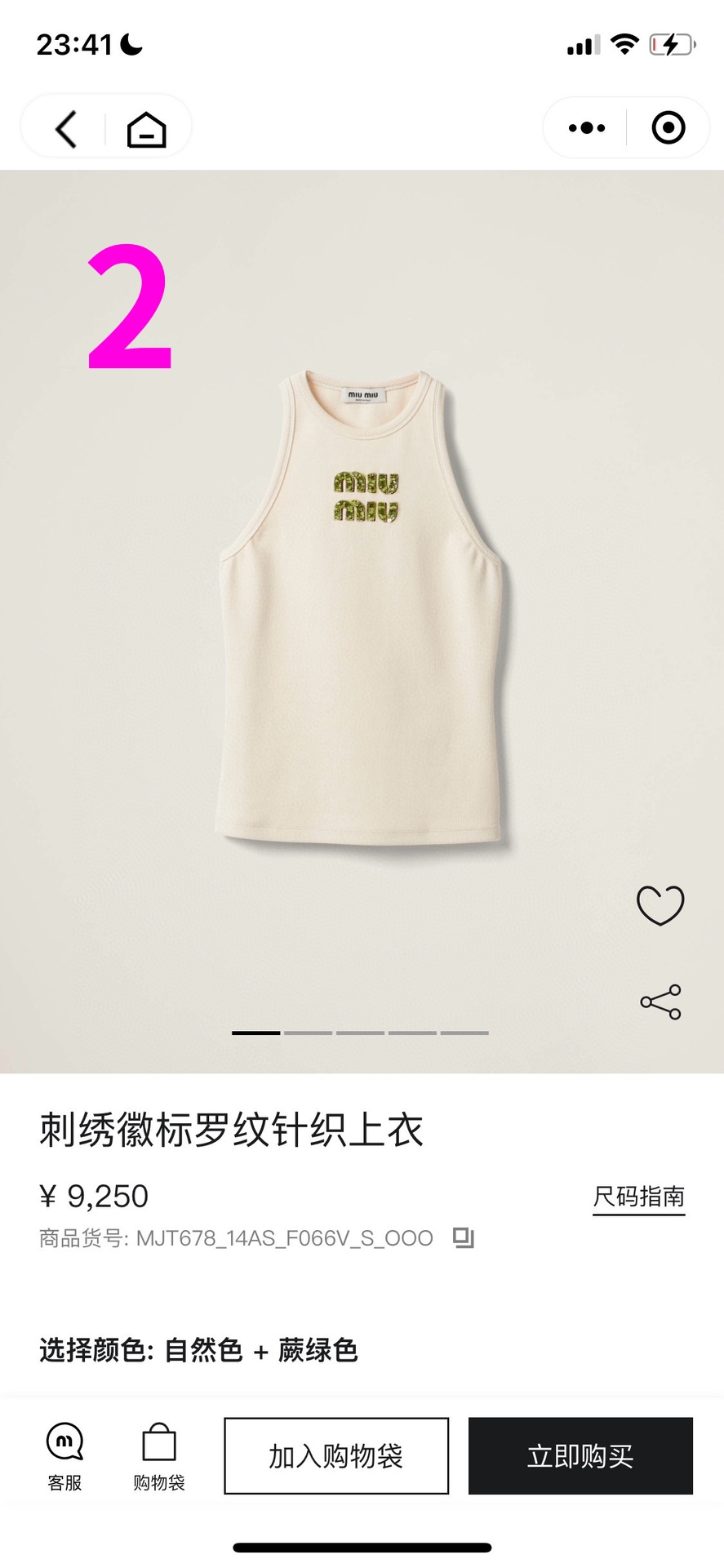This screenshot has height=1568, width=724.
Task: Tap 加入购物袋 to add to bag
Action: point(336,1456)
